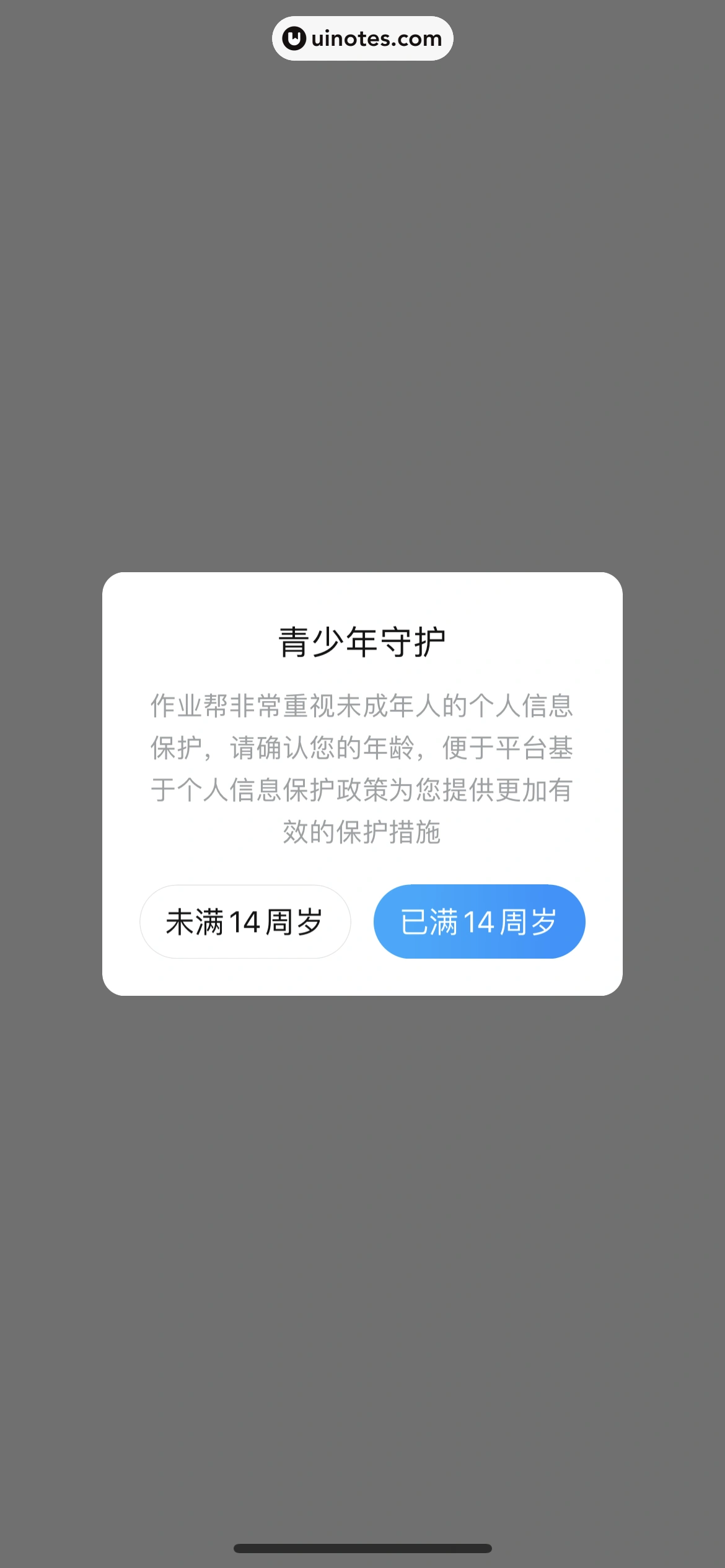Screen dimensions: 725x1568
Task: Confirm 已满14周岁 button
Action: (479, 921)
